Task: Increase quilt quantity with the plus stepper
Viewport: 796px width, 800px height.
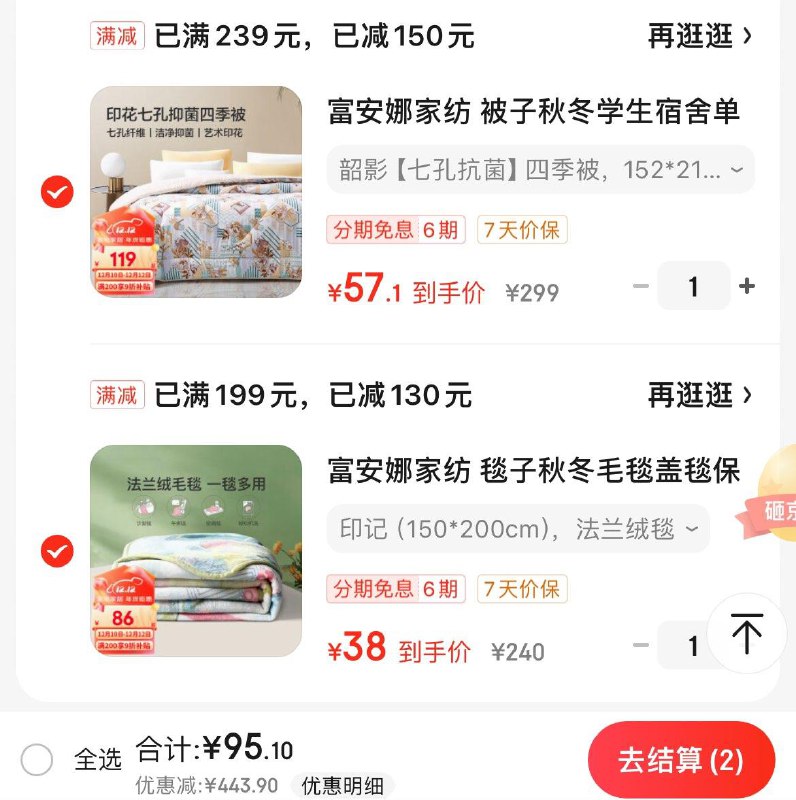Action: (747, 286)
